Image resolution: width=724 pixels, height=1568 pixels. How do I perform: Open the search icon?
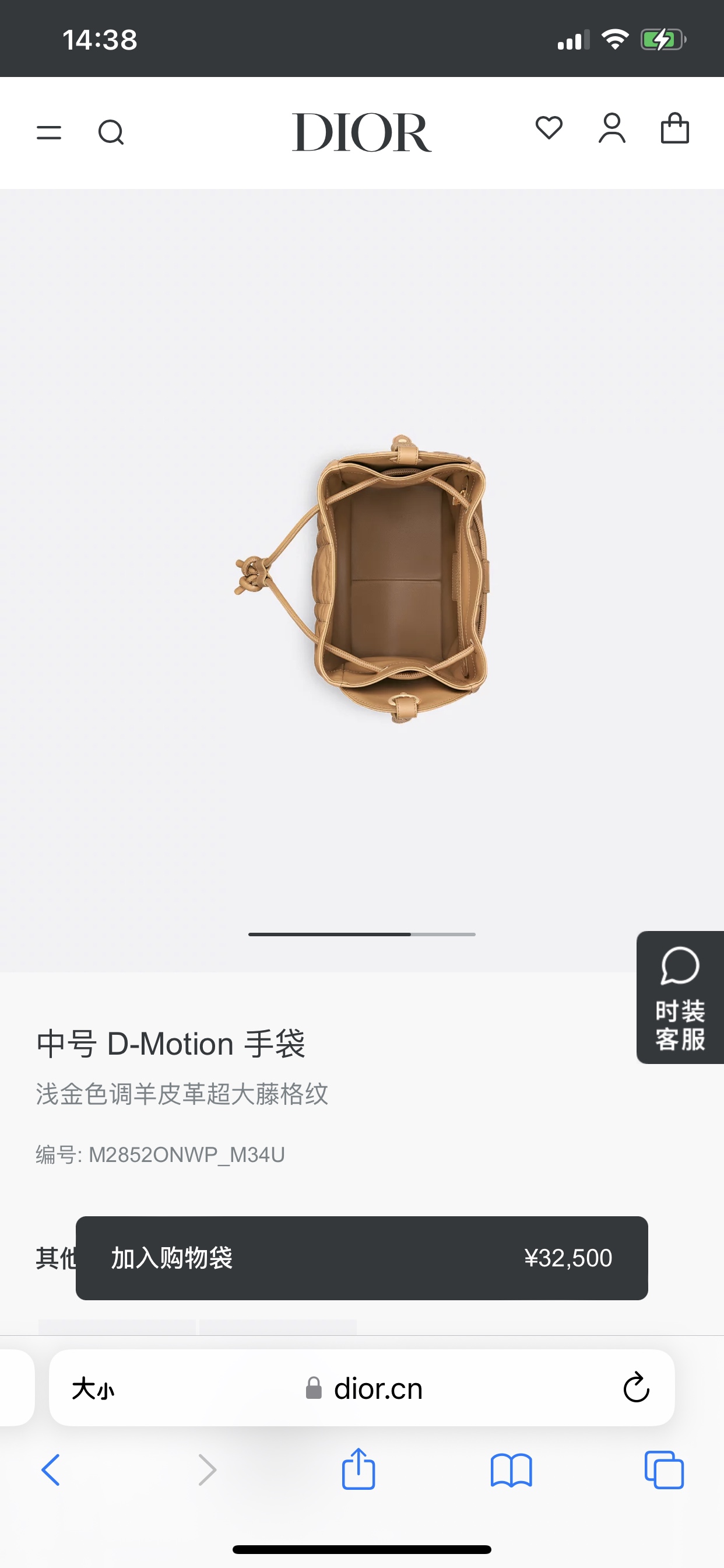pos(111,132)
